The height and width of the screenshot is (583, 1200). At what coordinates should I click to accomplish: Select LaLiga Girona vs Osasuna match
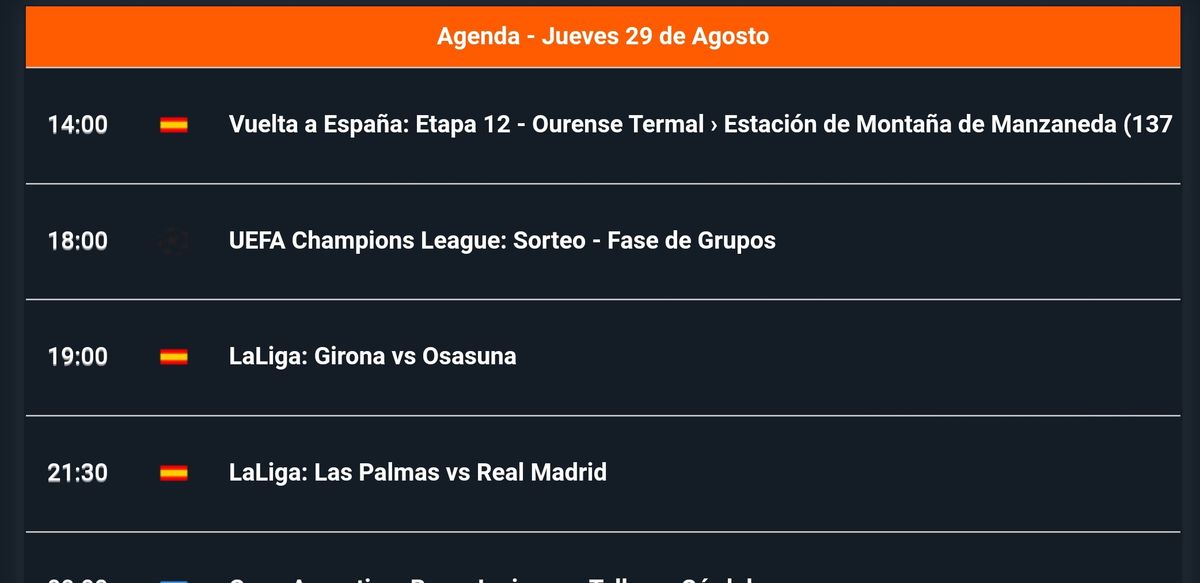(372, 357)
